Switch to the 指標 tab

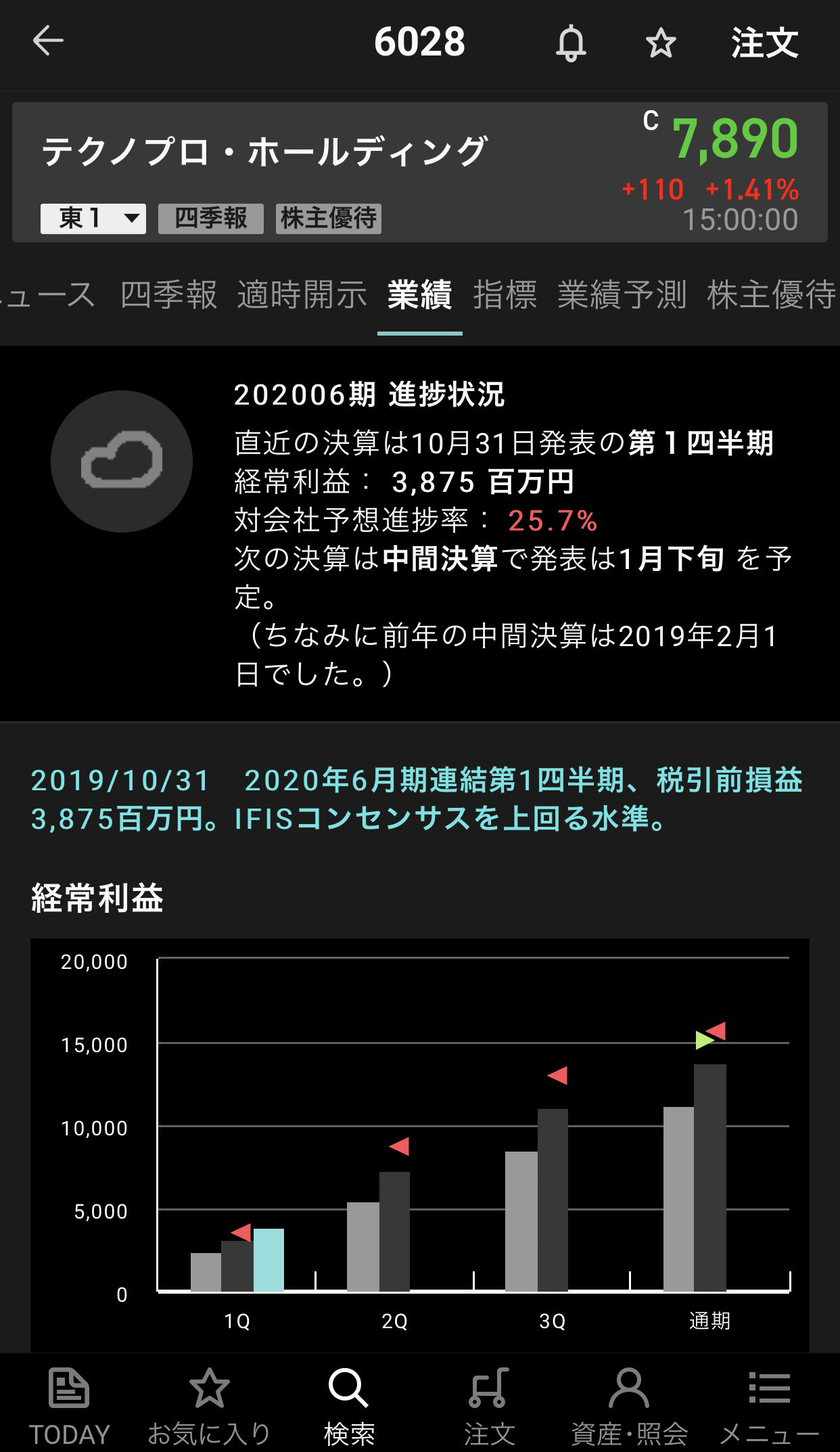pyautogui.click(x=505, y=295)
